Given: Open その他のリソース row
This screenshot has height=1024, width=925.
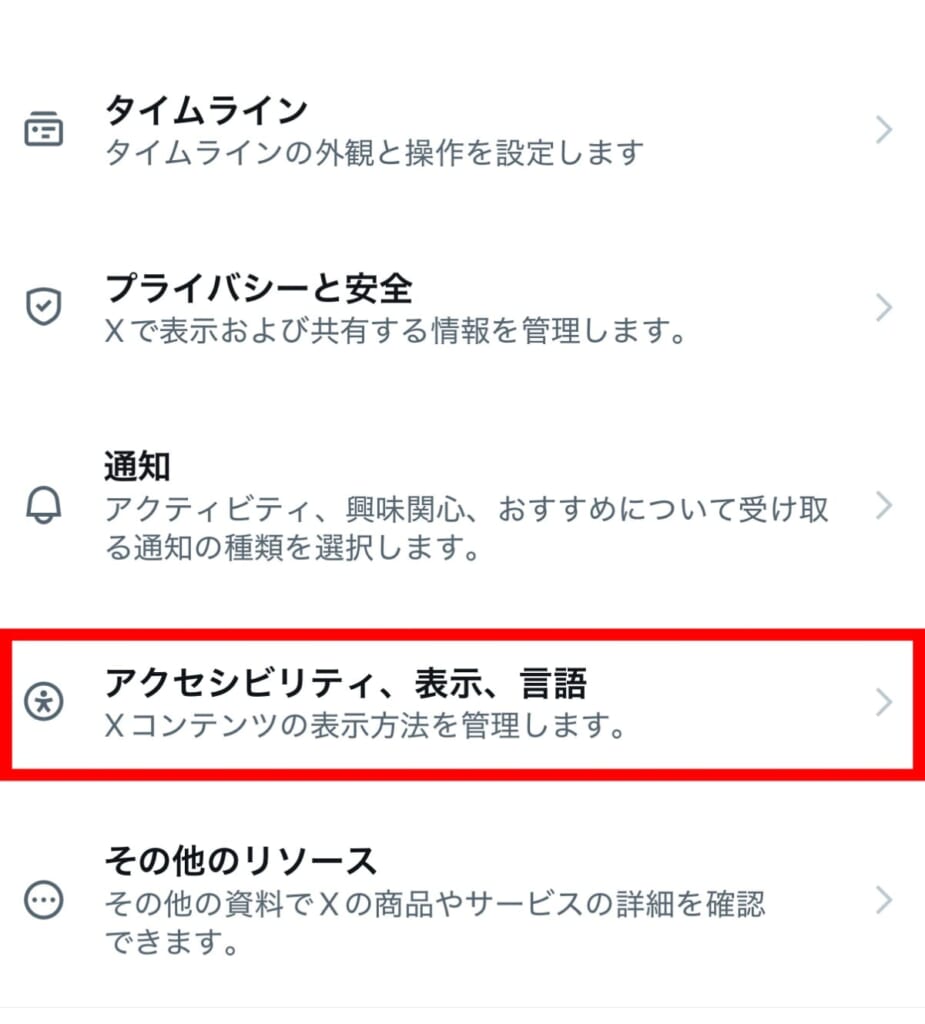Looking at the screenshot, I should 460,900.
